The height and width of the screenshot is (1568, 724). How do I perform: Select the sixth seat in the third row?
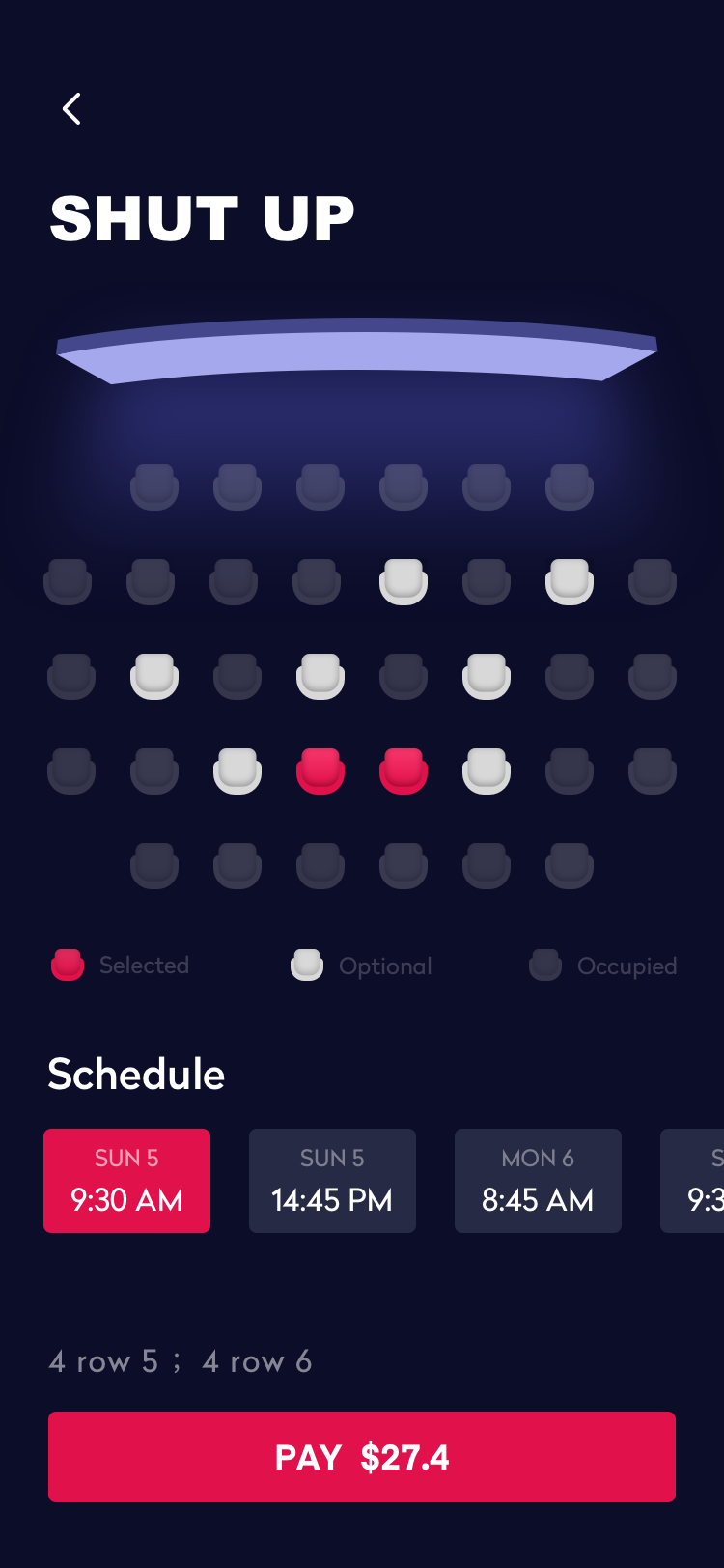[x=487, y=677]
